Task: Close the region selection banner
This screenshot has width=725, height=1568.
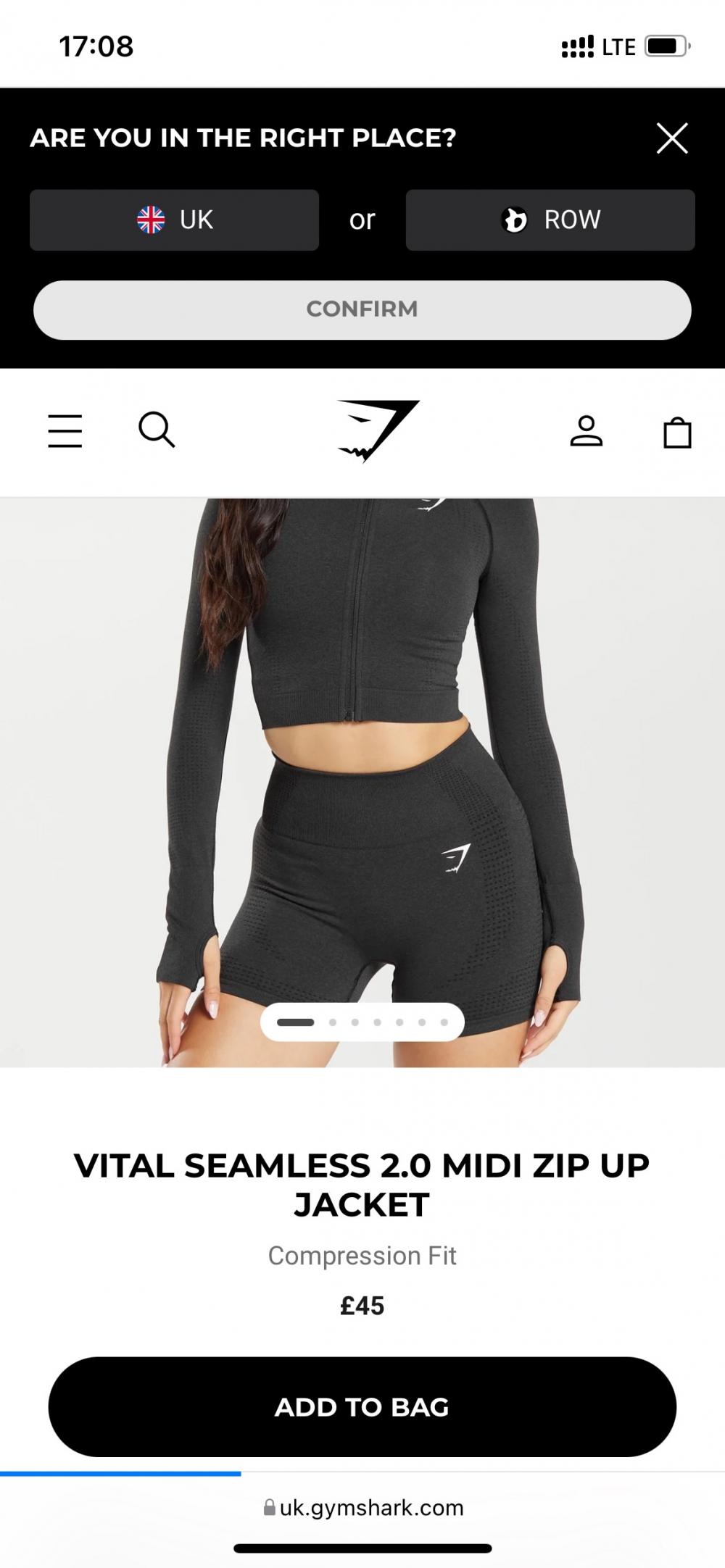Action: point(671,138)
